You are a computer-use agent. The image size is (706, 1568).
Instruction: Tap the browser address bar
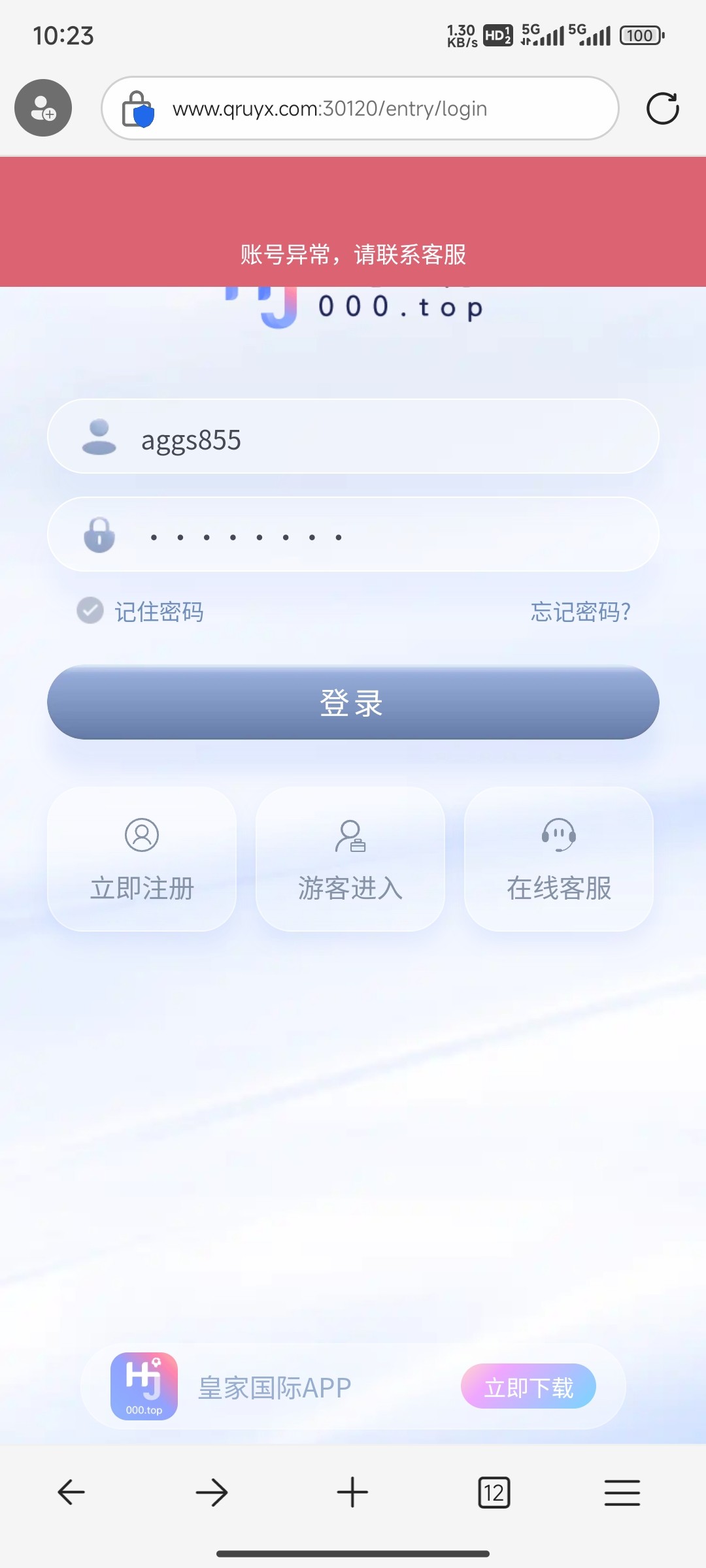point(360,108)
